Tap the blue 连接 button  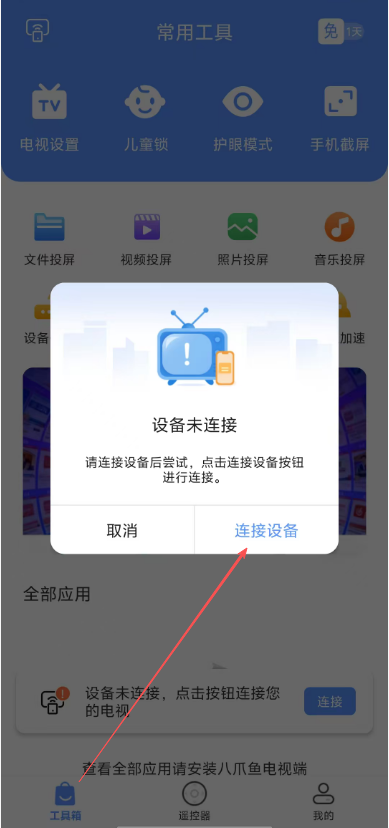tap(330, 702)
